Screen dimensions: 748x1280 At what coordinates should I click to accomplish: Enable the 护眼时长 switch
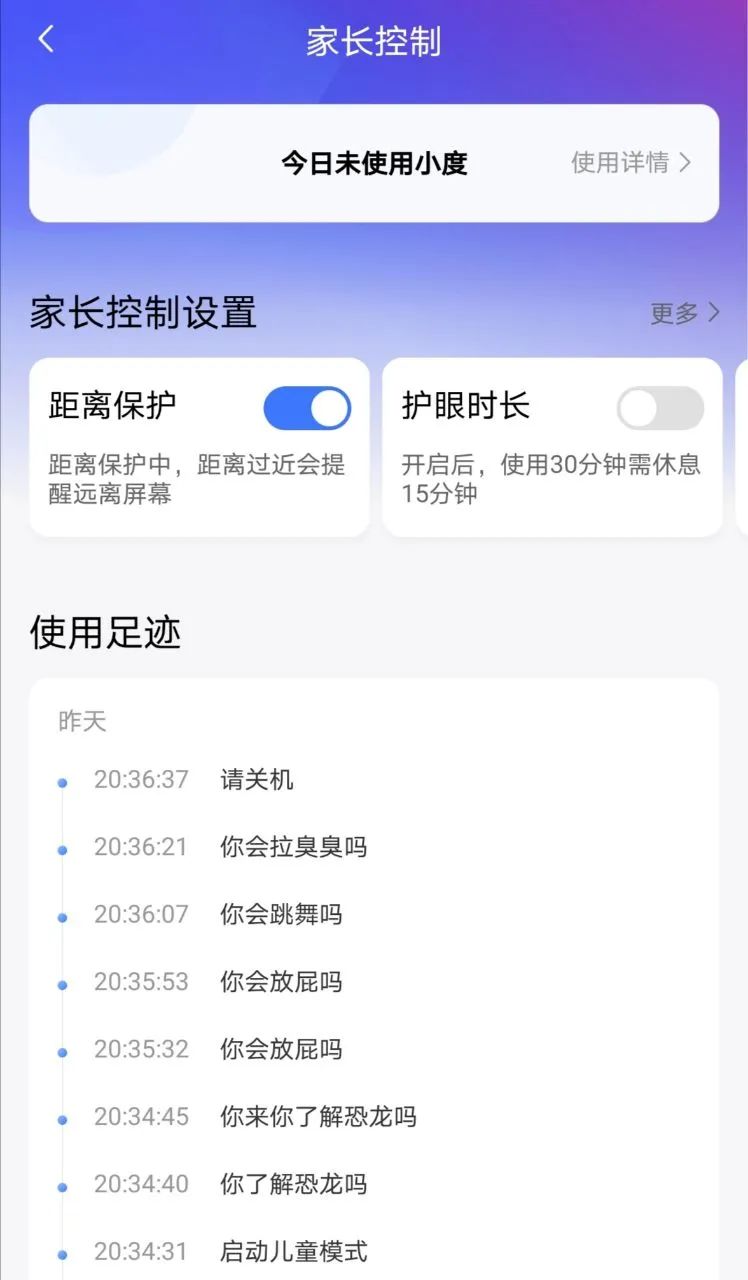(x=660, y=408)
